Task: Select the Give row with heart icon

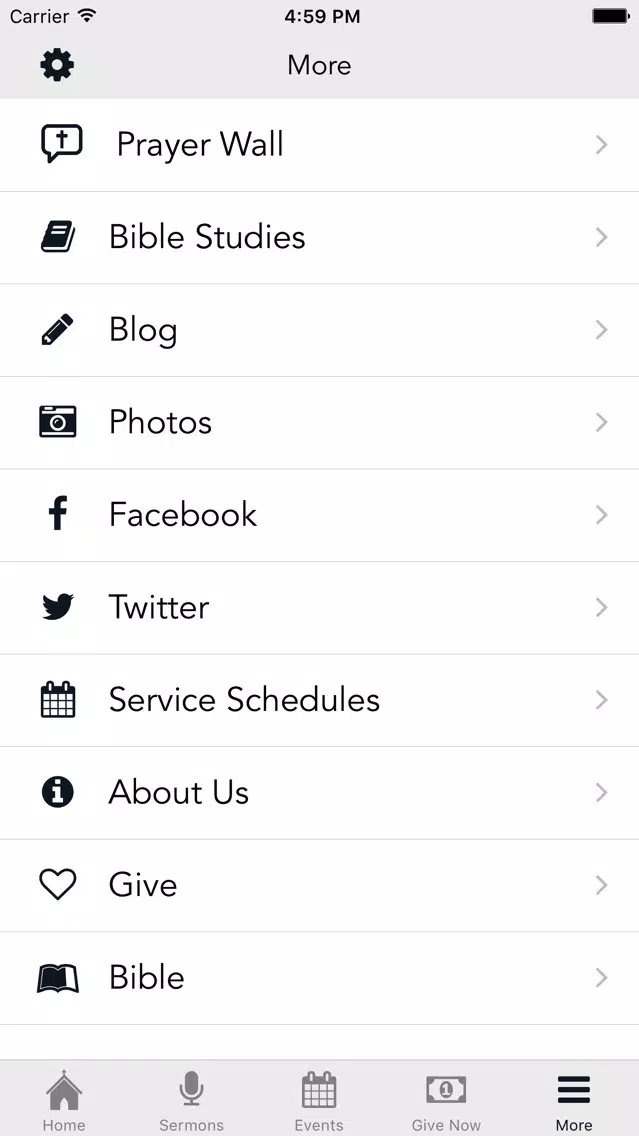Action: [320, 885]
